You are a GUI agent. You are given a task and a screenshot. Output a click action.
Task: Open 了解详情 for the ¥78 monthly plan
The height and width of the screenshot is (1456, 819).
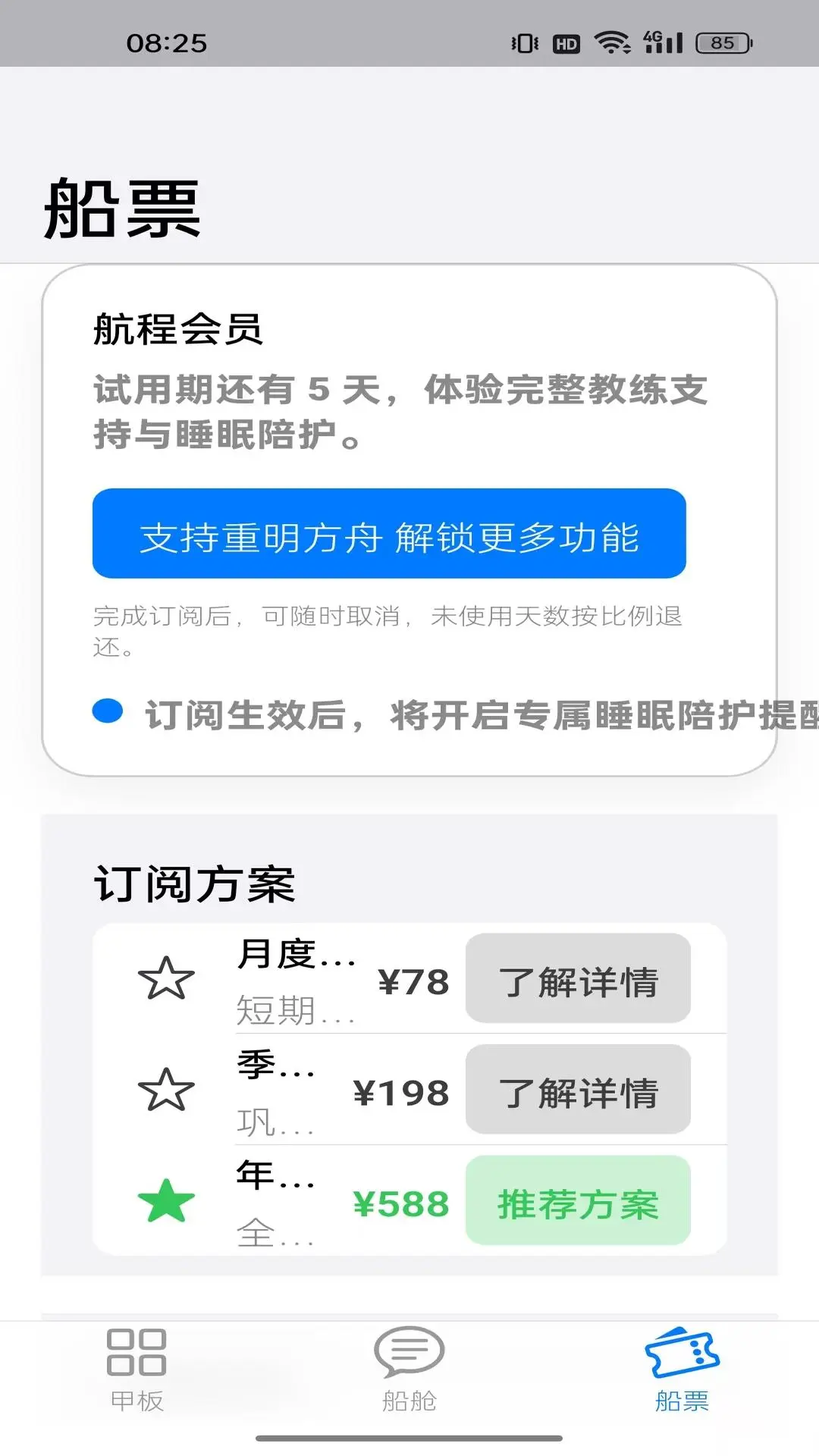(x=578, y=978)
